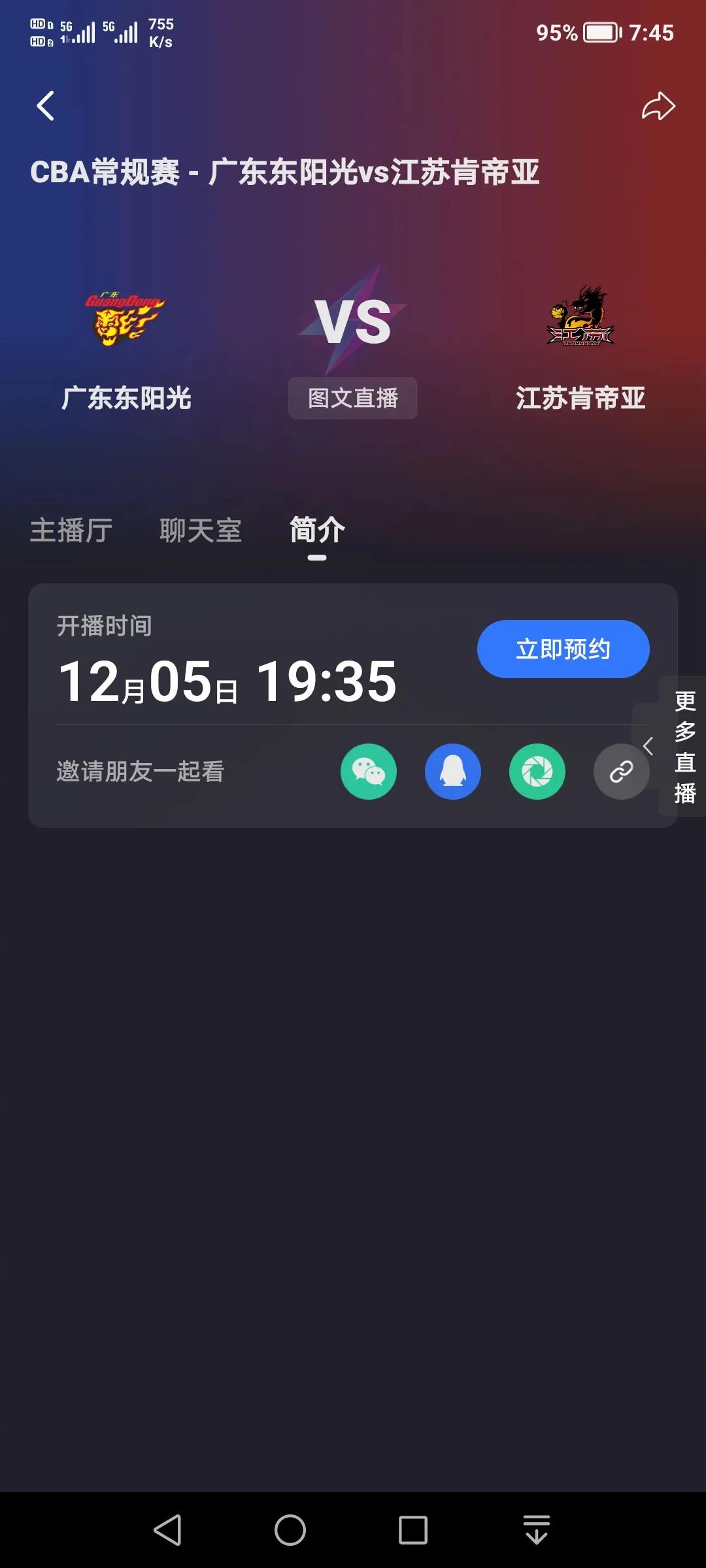Share to WeChat Moments
Viewport: 706px width, 1568px height.
point(537,772)
